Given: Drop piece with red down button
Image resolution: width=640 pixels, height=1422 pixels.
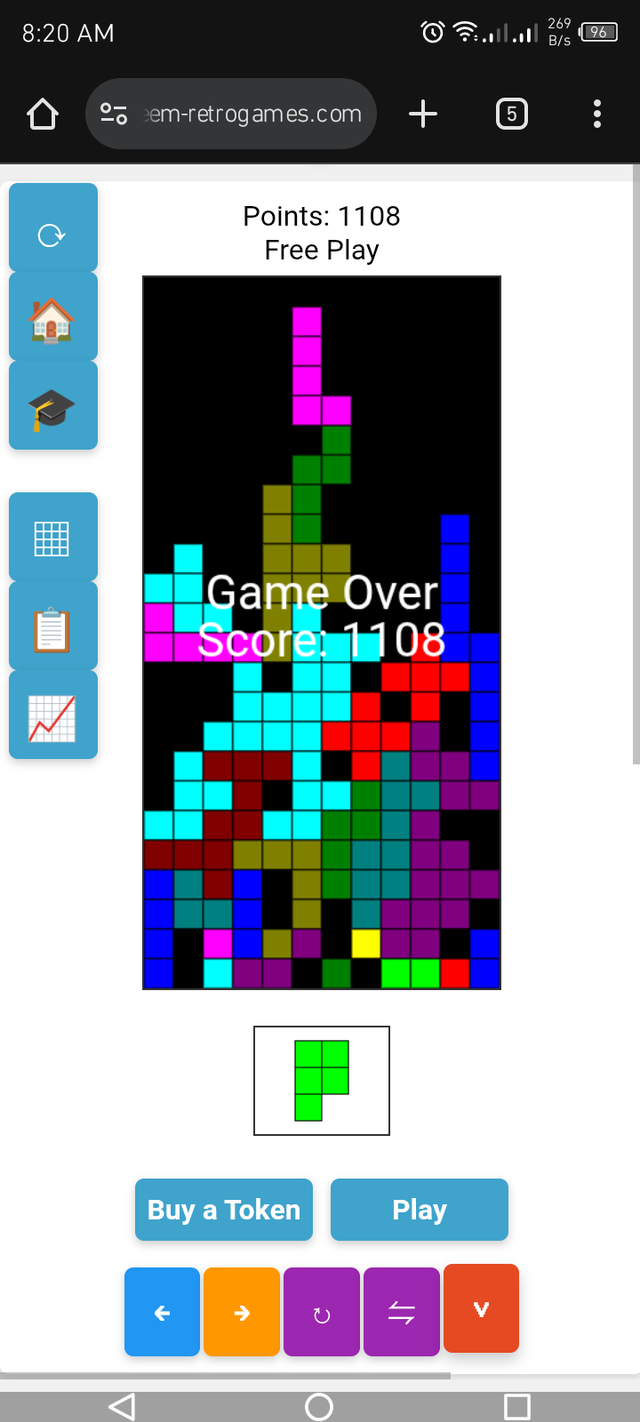Looking at the screenshot, I should pyautogui.click(x=481, y=1308).
